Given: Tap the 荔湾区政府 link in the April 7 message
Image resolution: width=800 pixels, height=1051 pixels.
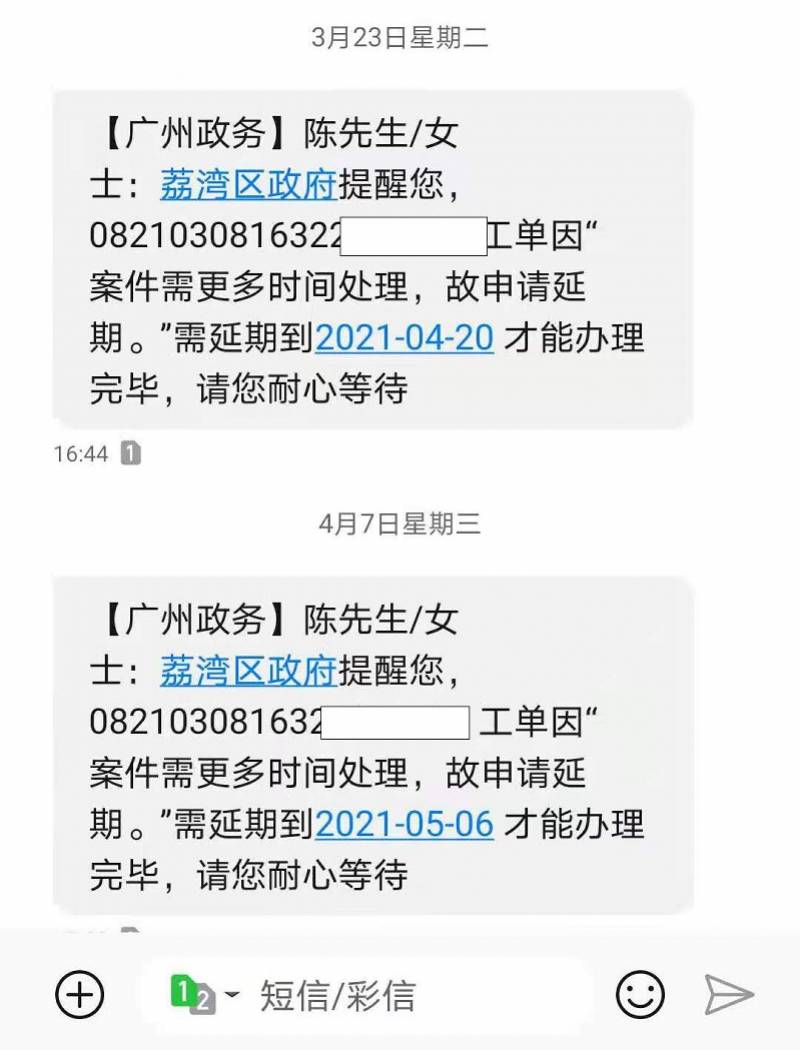Looking at the screenshot, I should point(248,670).
